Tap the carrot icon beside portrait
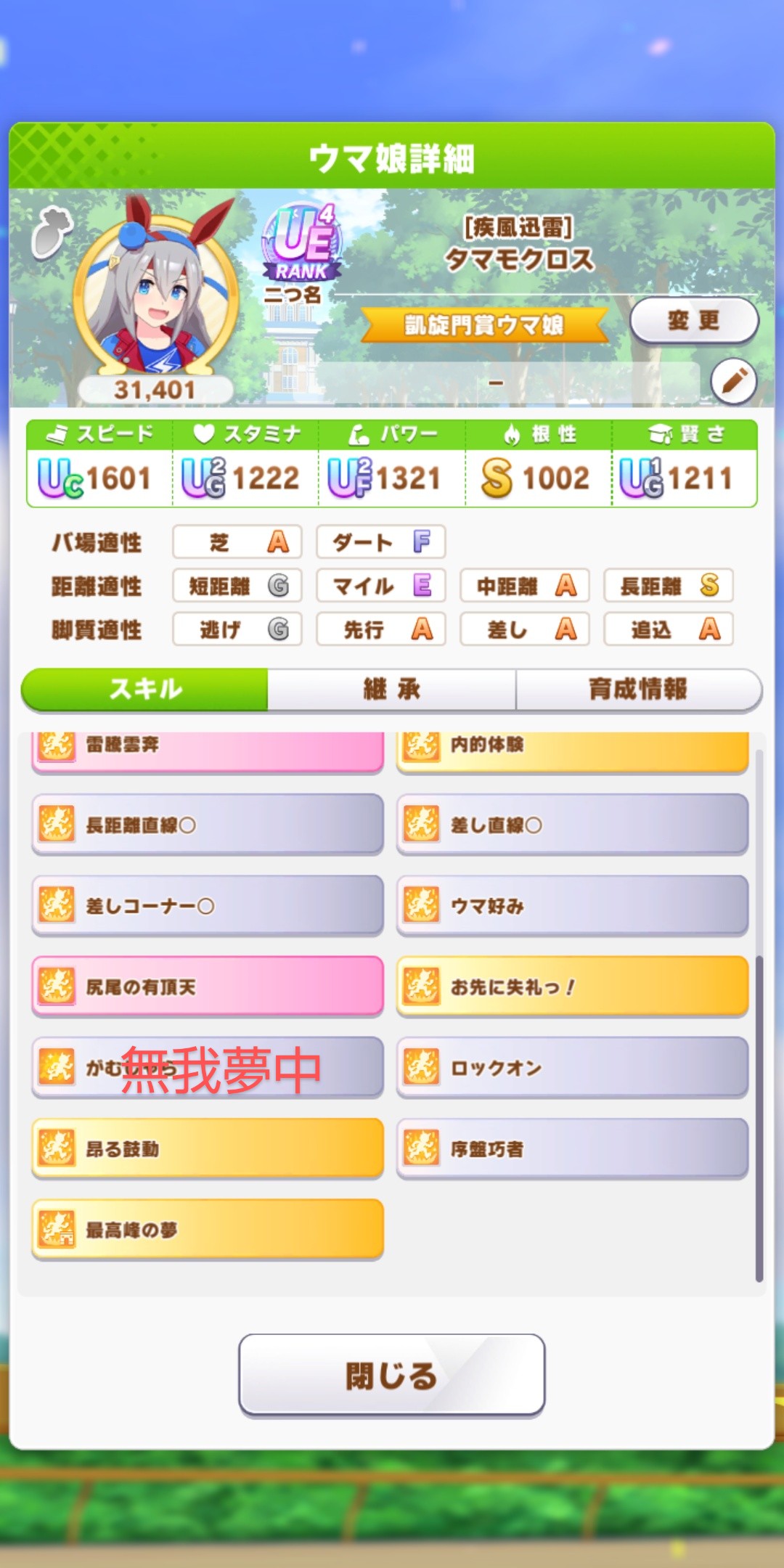784x1568 pixels. click(51, 232)
